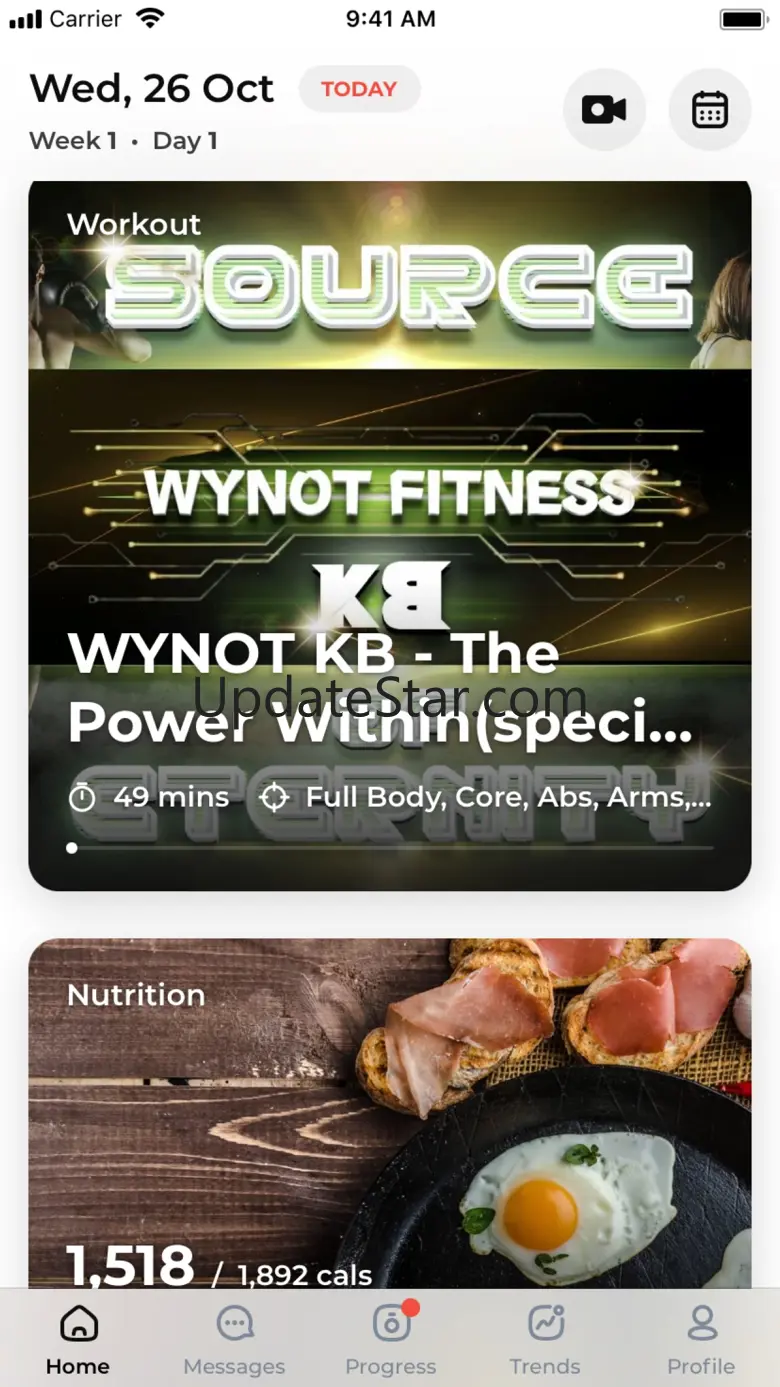Open the calendar icon
The height and width of the screenshot is (1387, 780).
click(710, 109)
